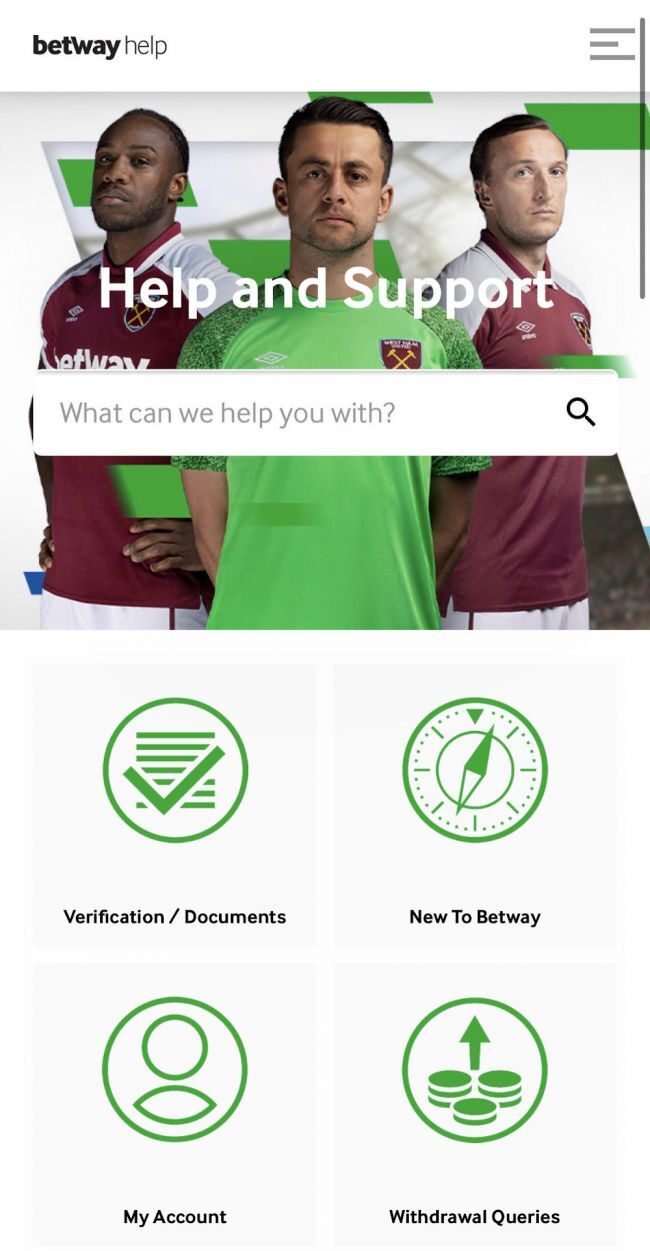Open the hamburger menu
Image resolution: width=650 pixels, height=1251 pixels.
coord(612,44)
